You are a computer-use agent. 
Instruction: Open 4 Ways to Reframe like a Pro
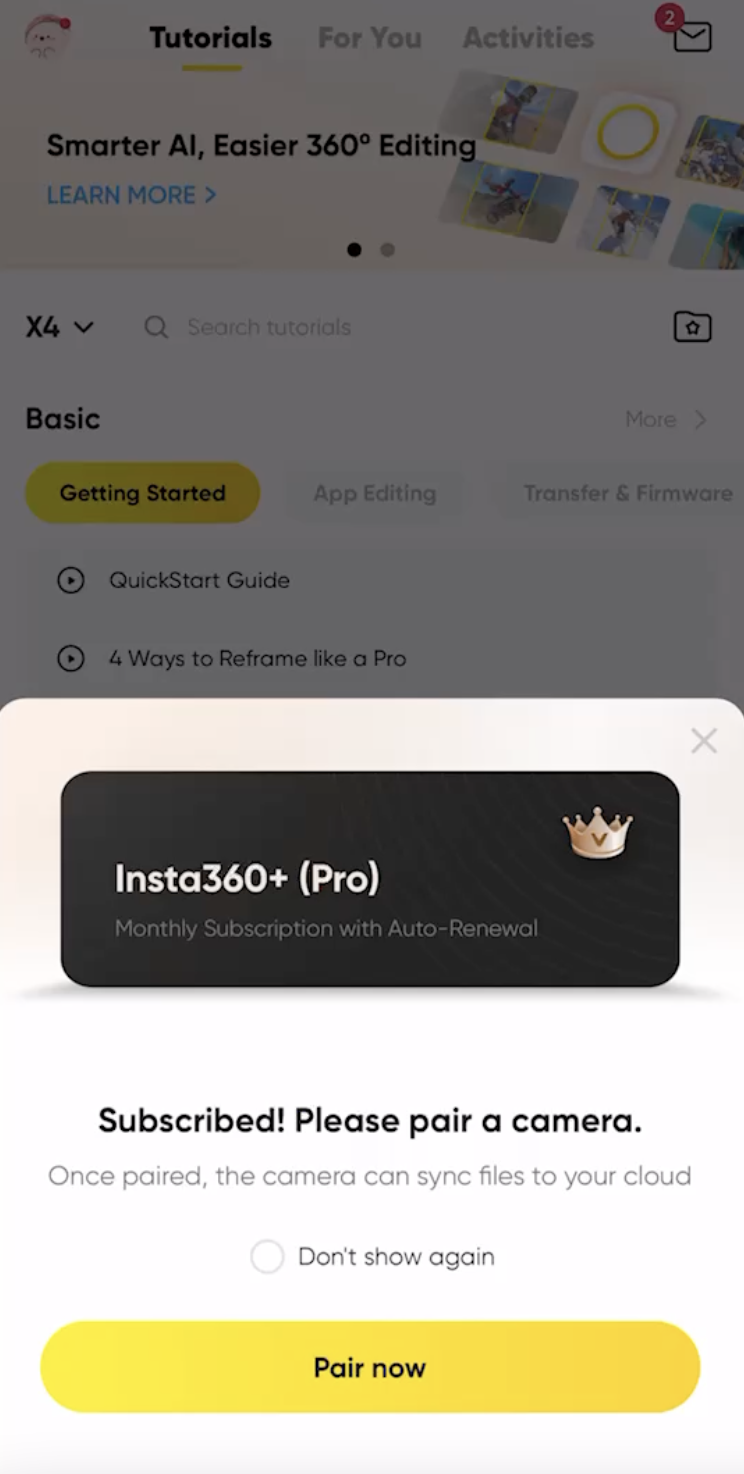(257, 658)
